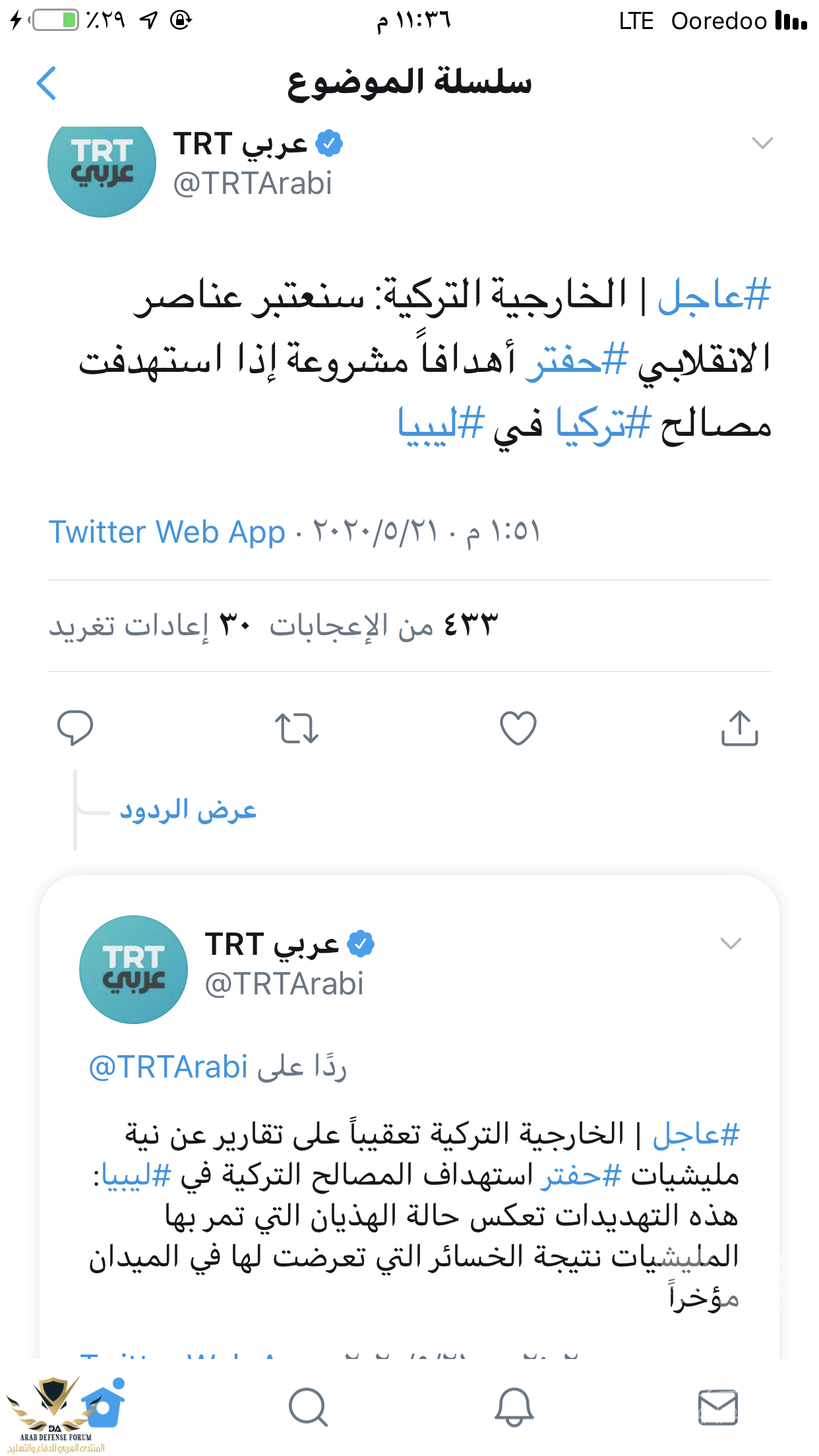Screen dimensions: 819x1456
Task: Open the #عاجل hashtag in the first tweet
Action: click(x=713, y=295)
